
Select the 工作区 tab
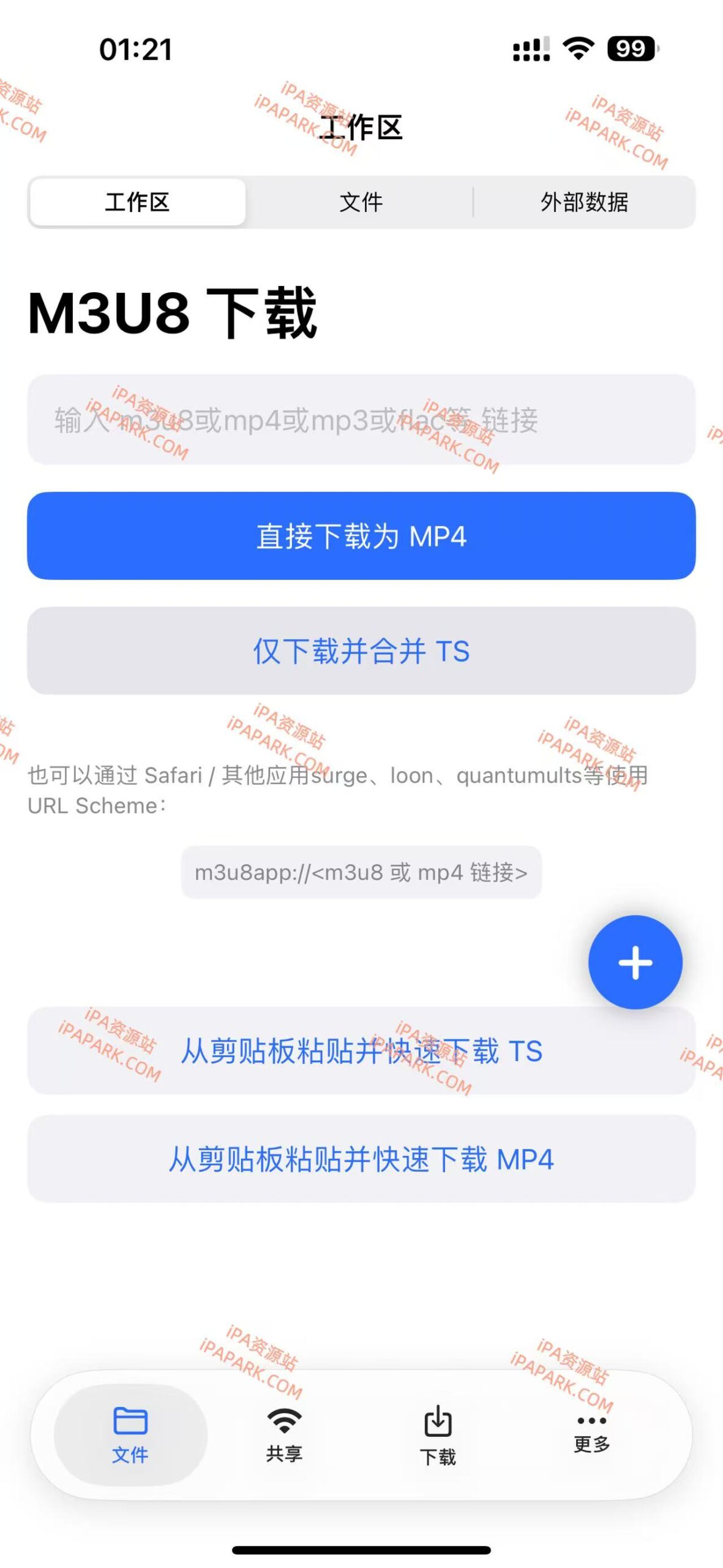(137, 203)
